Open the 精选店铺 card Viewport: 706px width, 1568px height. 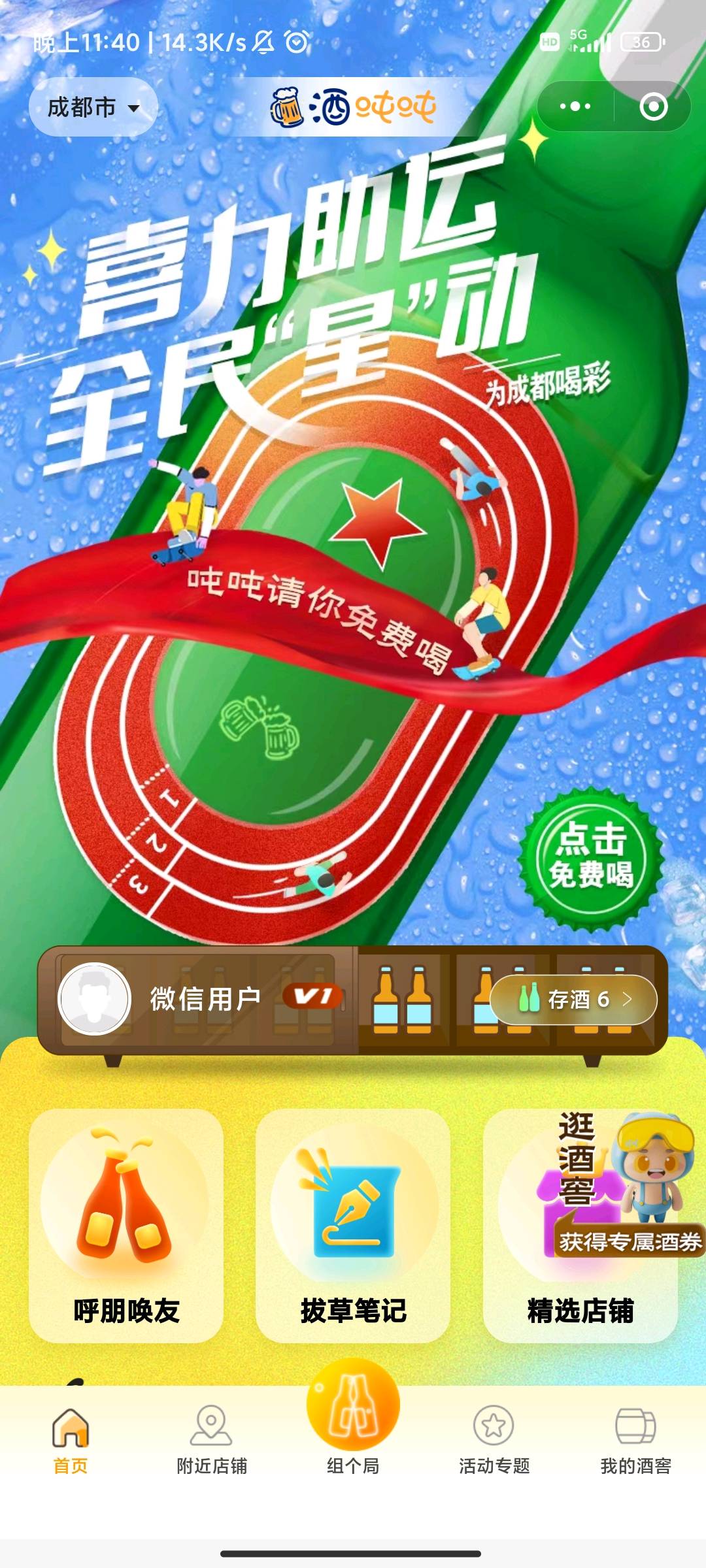(x=580, y=1226)
